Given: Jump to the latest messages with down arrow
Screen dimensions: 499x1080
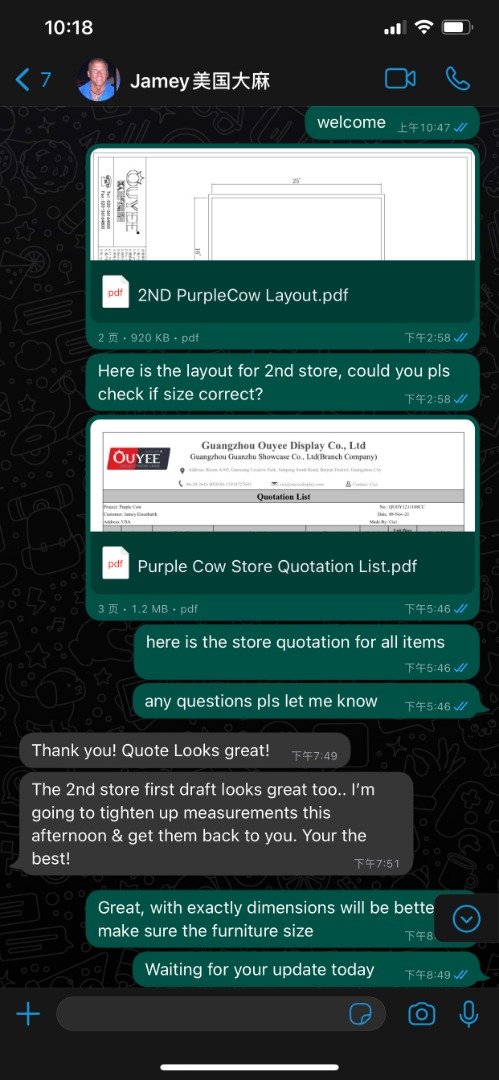Looking at the screenshot, I should 467,917.
